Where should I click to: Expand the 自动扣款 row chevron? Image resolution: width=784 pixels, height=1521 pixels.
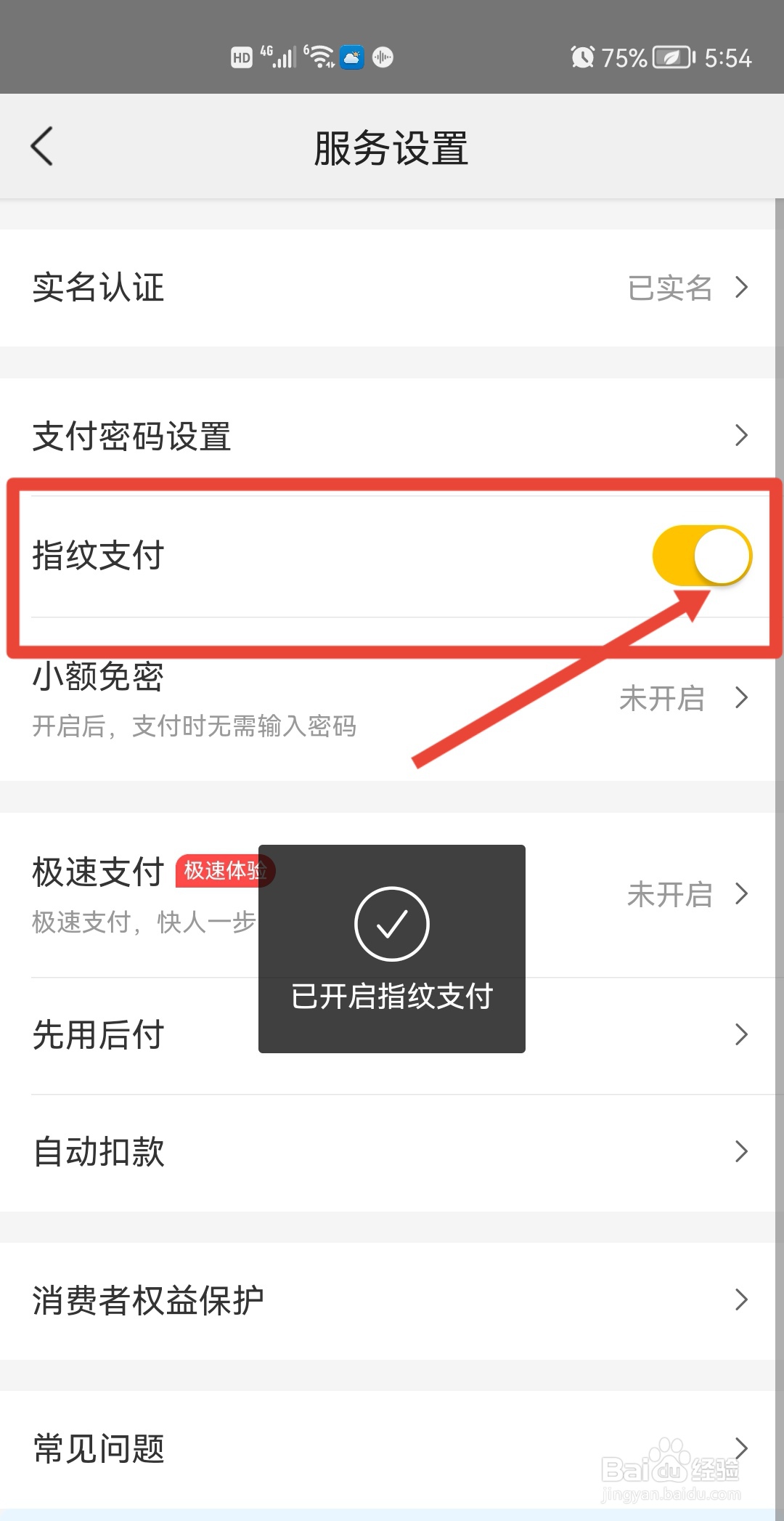pos(741,1151)
